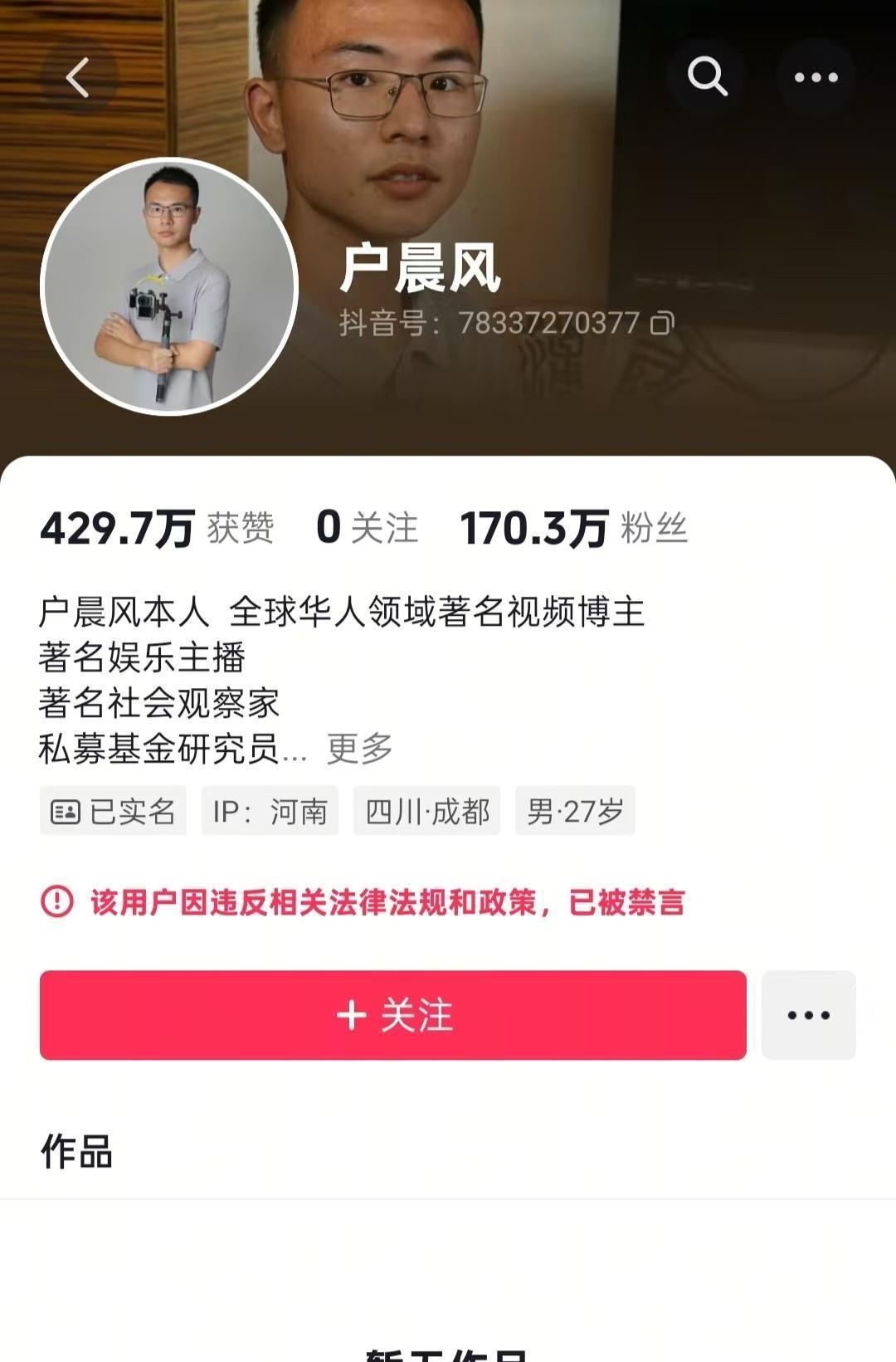Open the 关注 following count
896x1362 pixels.
[367, 528]
